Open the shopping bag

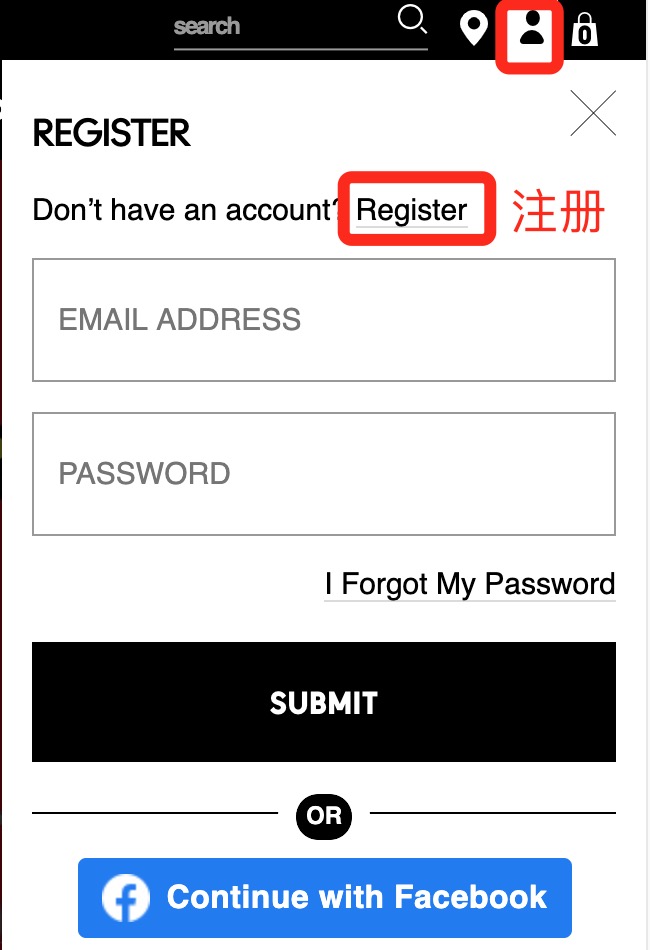click(585, 31)
